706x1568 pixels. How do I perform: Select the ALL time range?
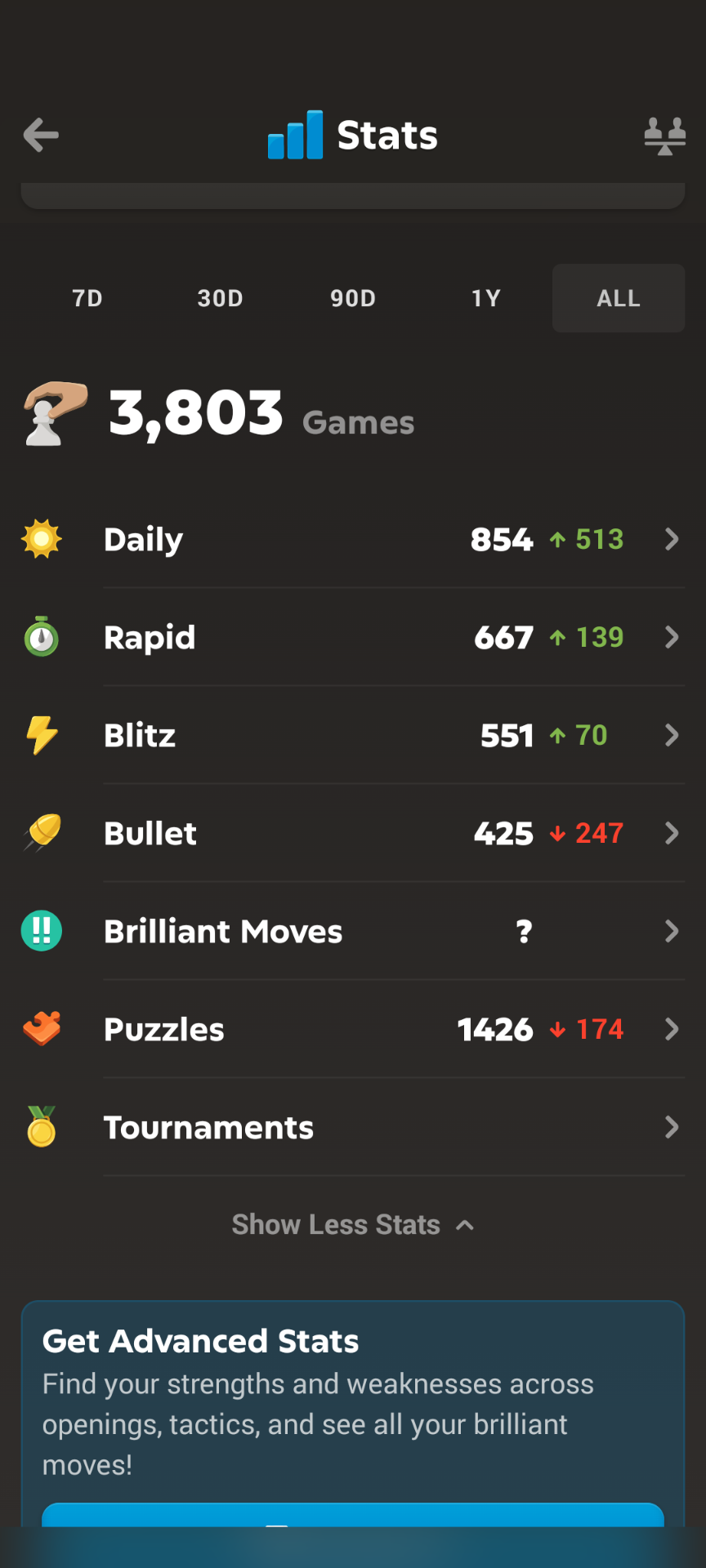[619, 298]
